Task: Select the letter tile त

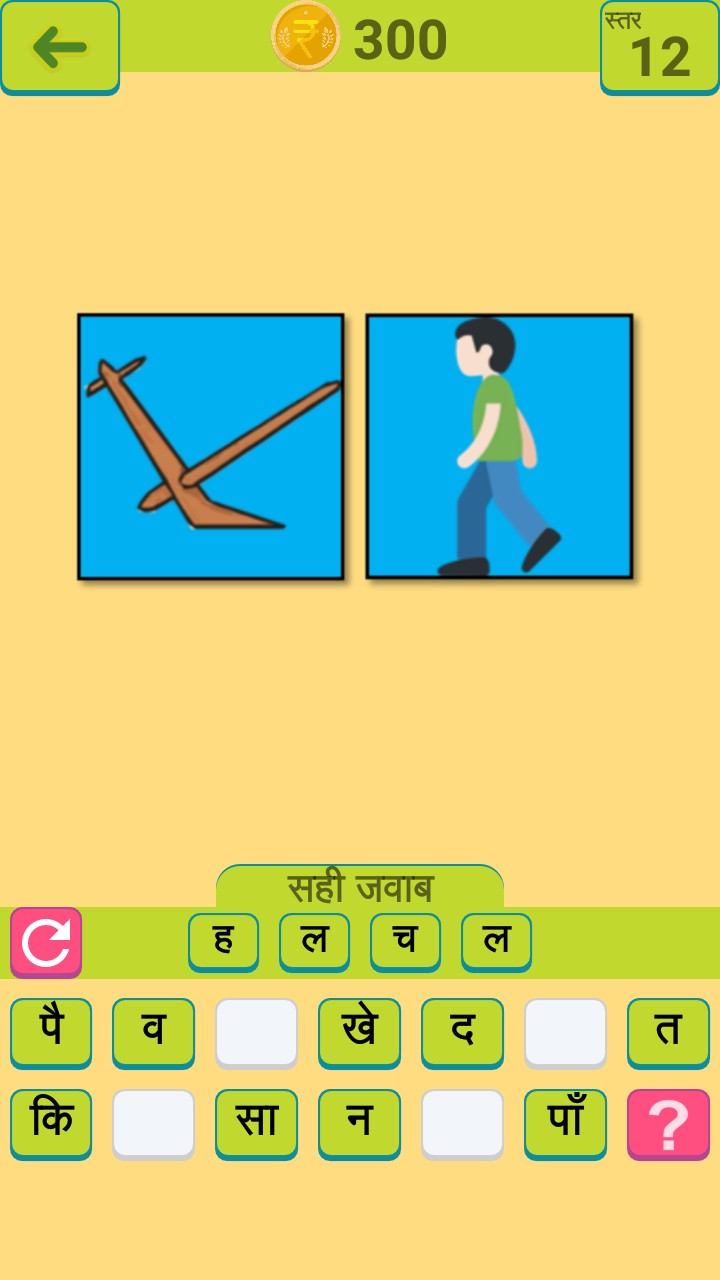Action: 668,1032
